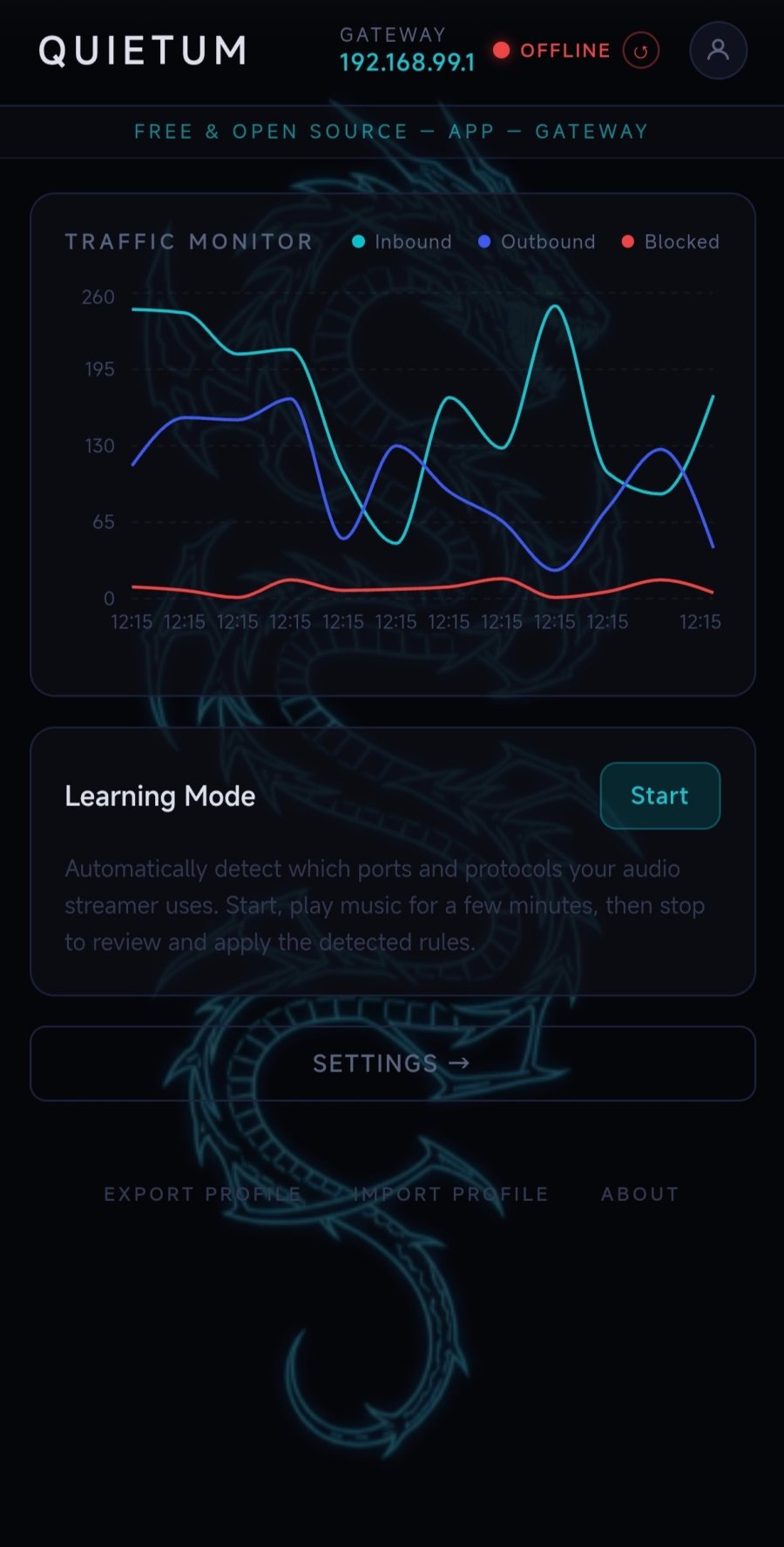The width and height of the screenshot is (784, 1547).
Task: Start Learning Mode
Action: (x=659, y=796)
